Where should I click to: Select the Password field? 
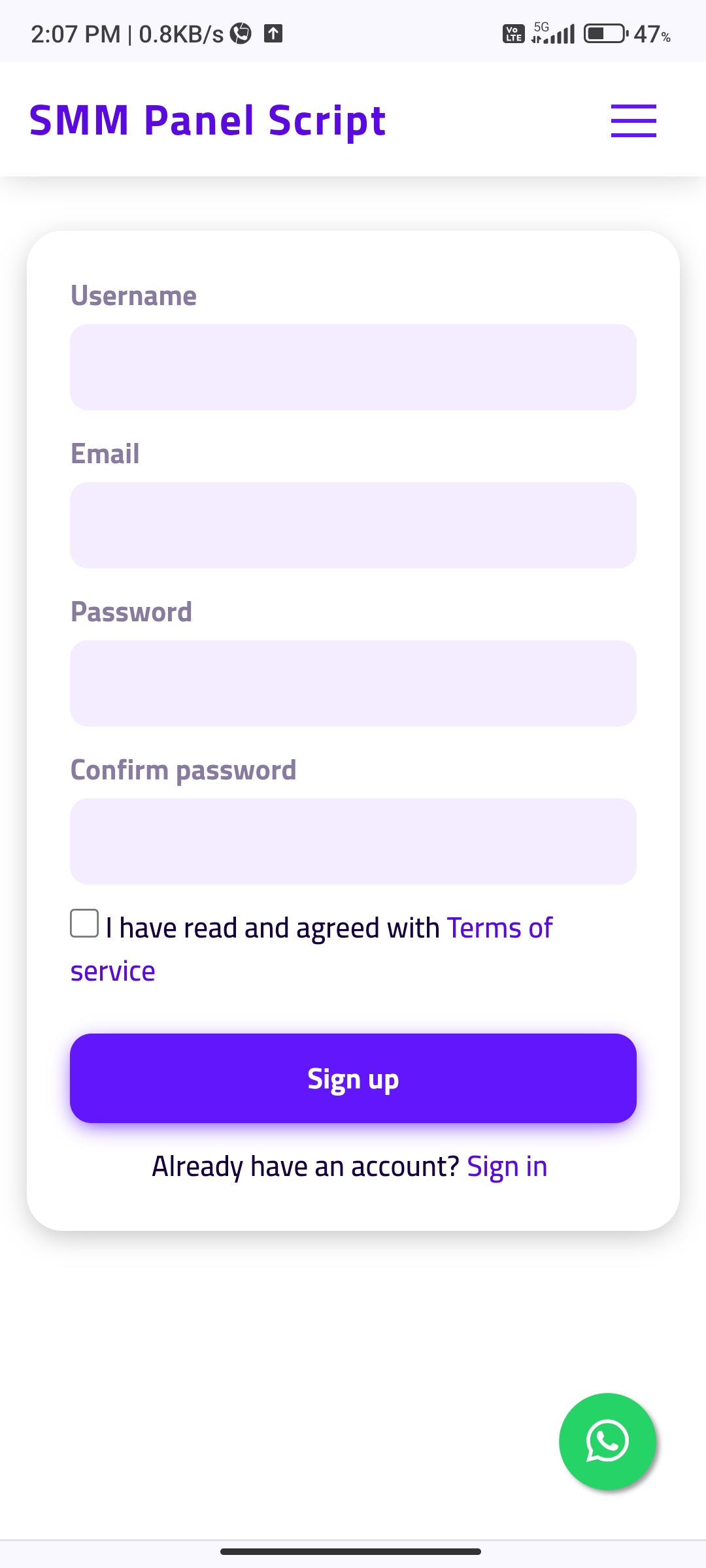353,683
